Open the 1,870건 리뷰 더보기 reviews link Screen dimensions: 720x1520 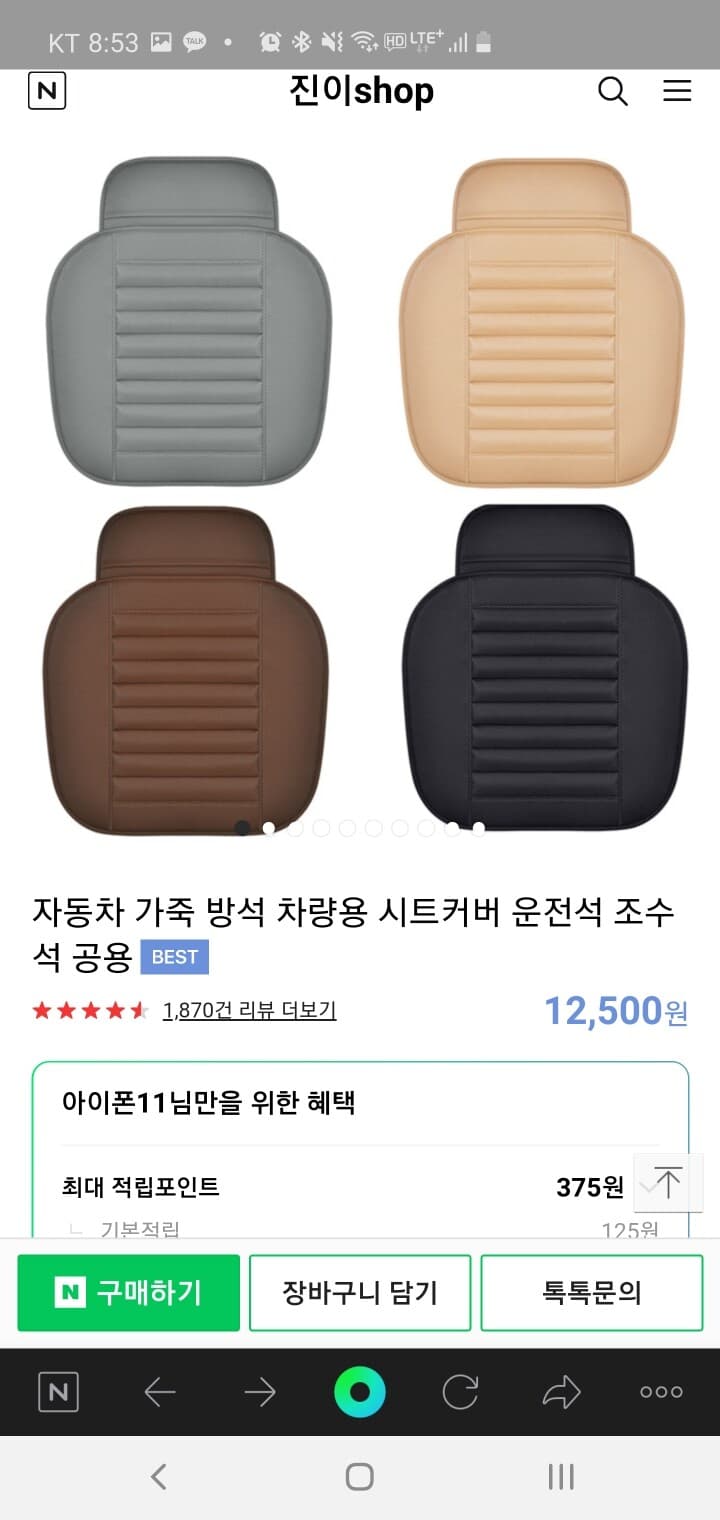(x=249, y=1011)
